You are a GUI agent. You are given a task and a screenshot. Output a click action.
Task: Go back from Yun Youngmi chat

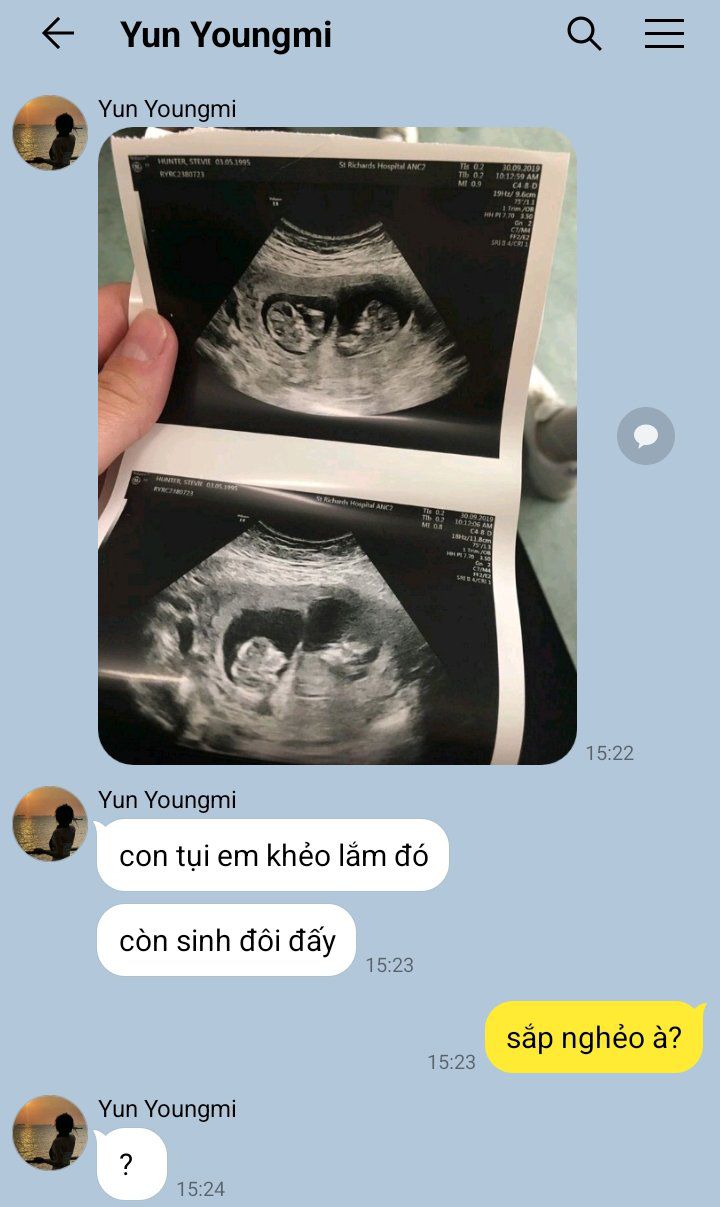(57, 34)
